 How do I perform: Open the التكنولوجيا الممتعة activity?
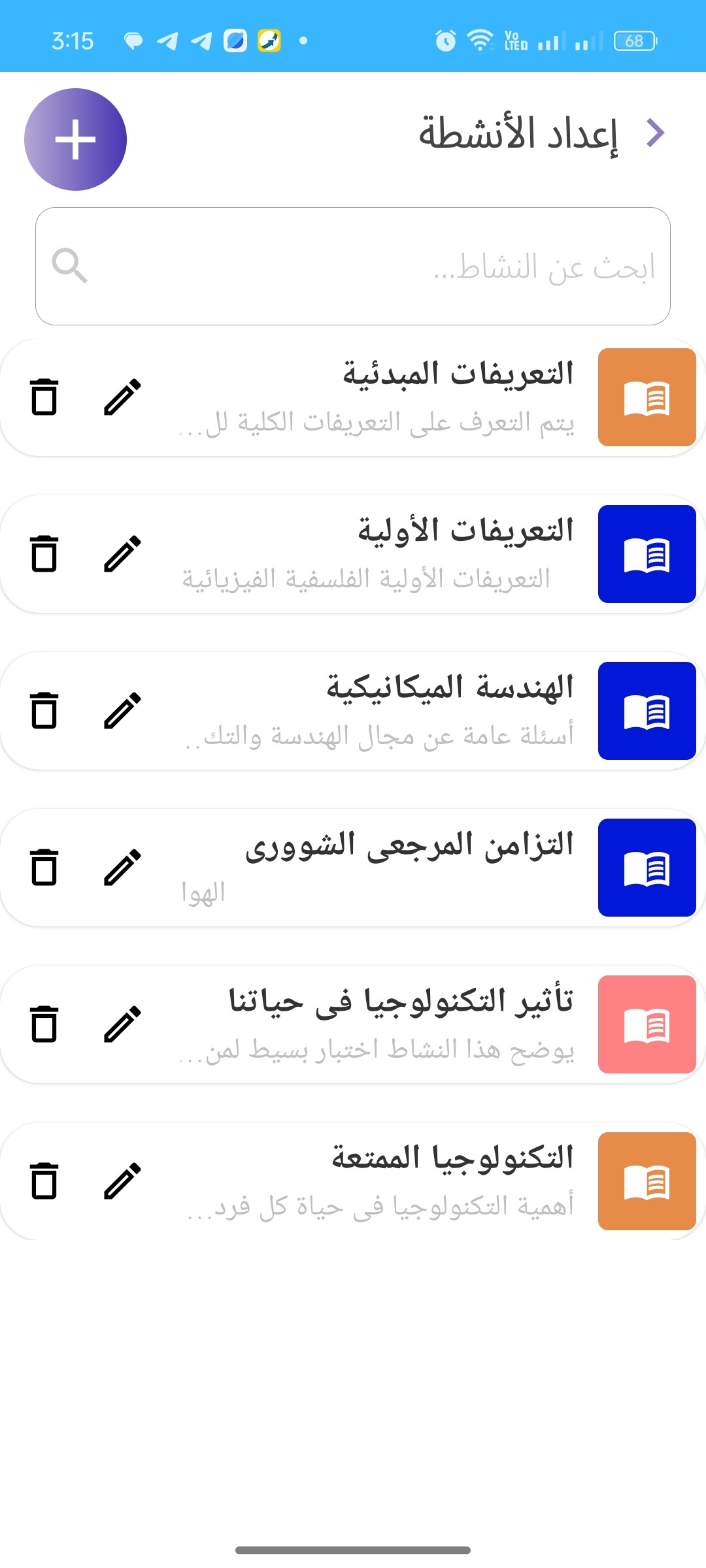point(353,1181)
